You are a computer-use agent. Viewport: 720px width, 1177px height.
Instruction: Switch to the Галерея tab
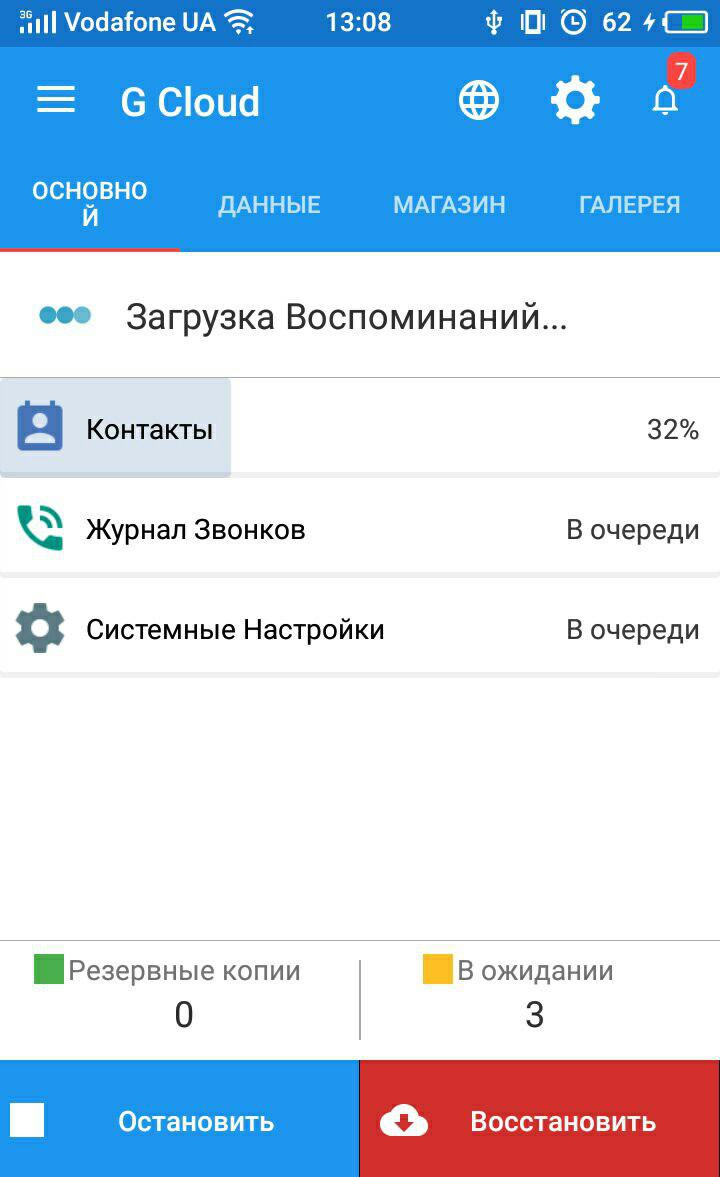point(630,204)
